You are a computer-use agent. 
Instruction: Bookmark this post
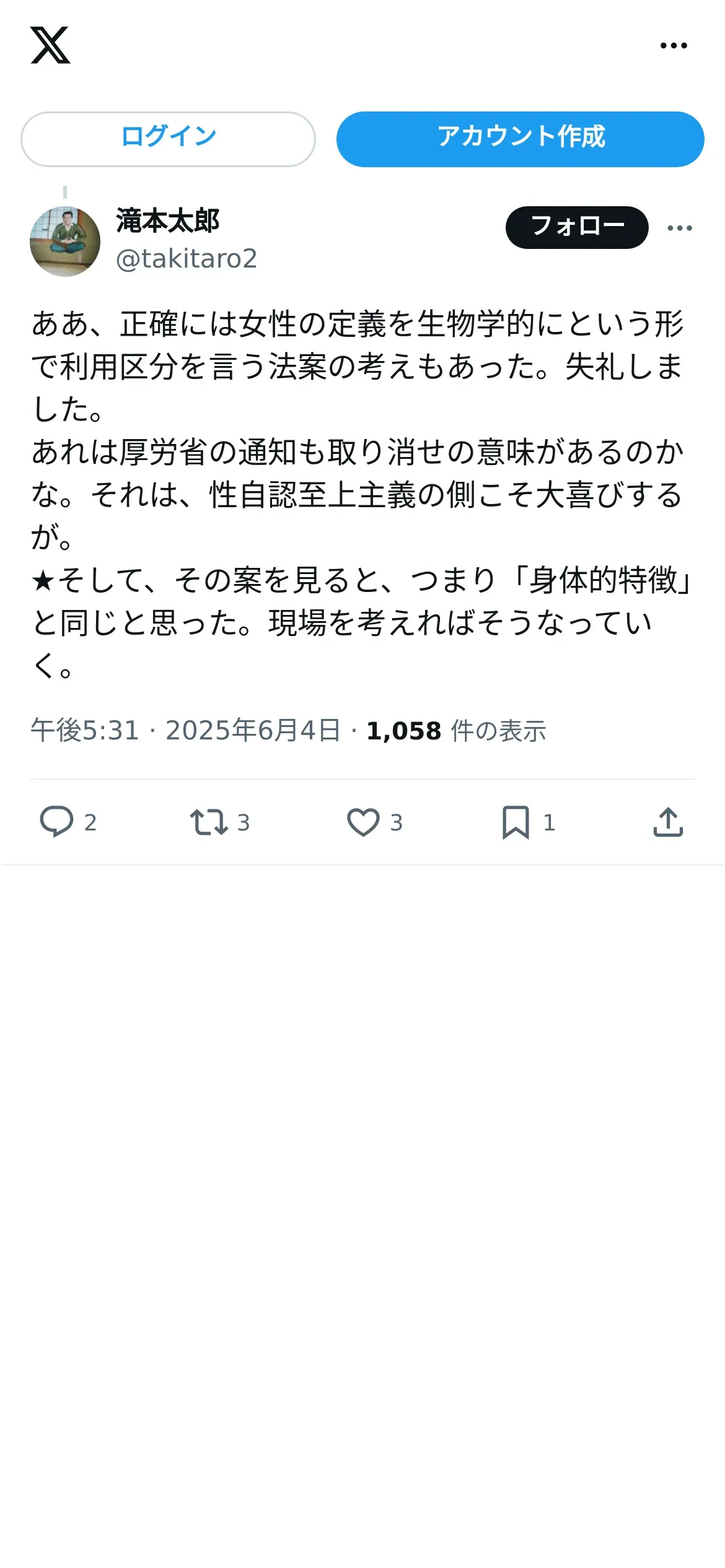[516, 822]
